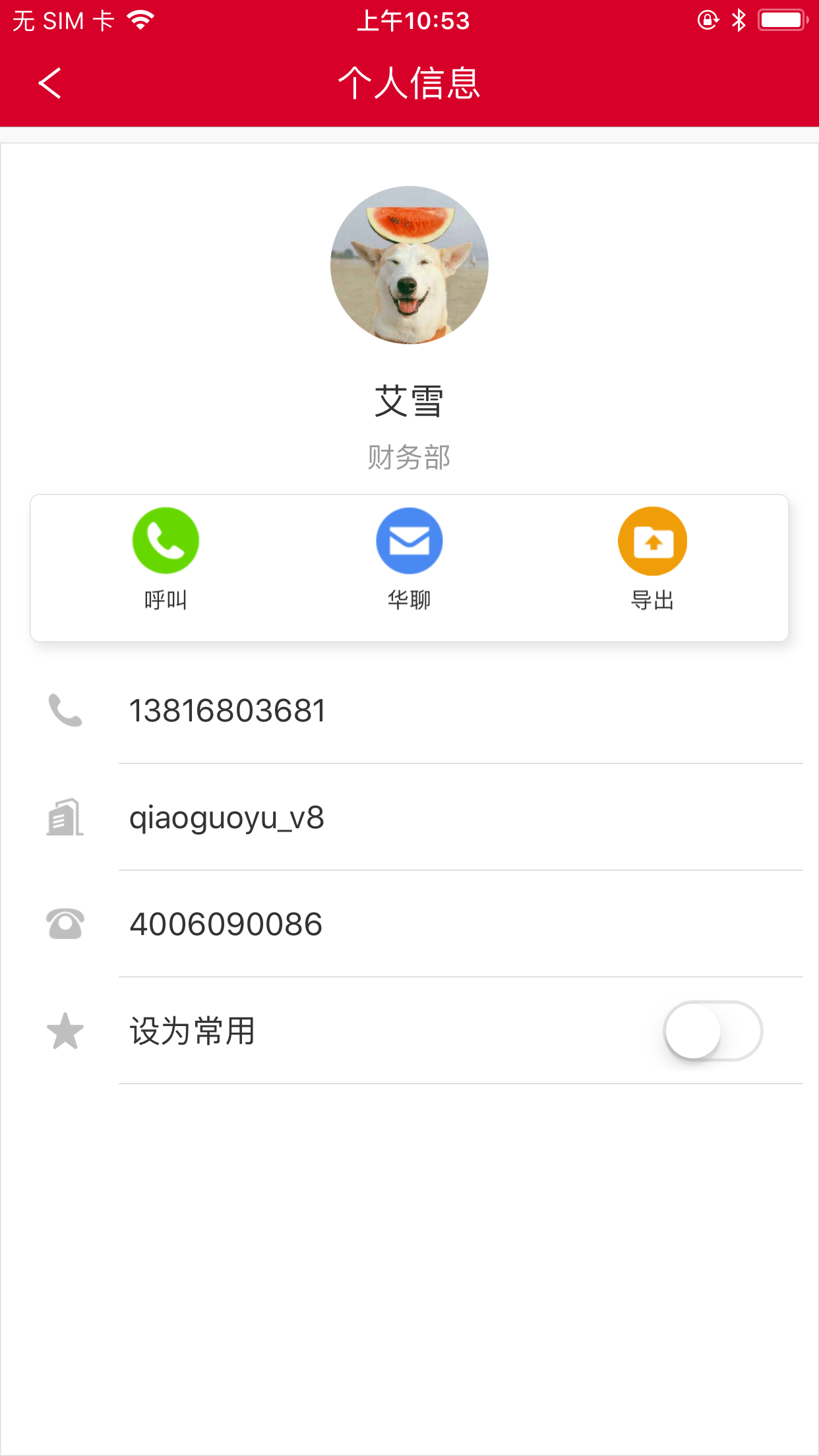This screenshot has height=1456, width=819.
Task: Select the star icon beside 设为常用
Action: 65,1030
